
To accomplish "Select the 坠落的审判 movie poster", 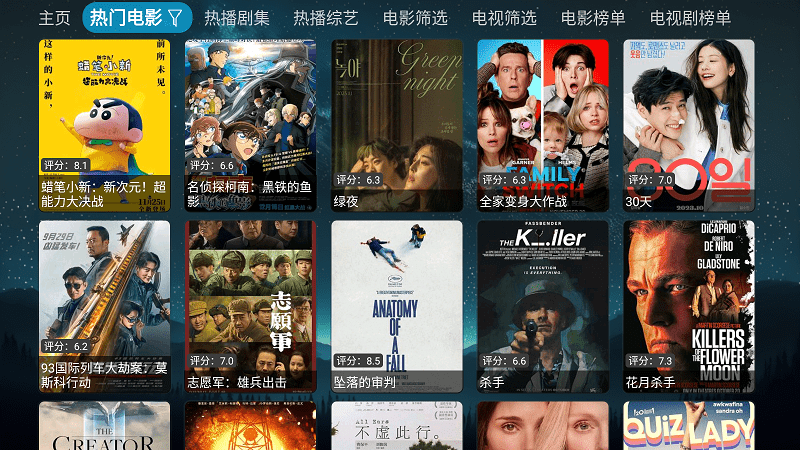I will [x=396, y=306].
